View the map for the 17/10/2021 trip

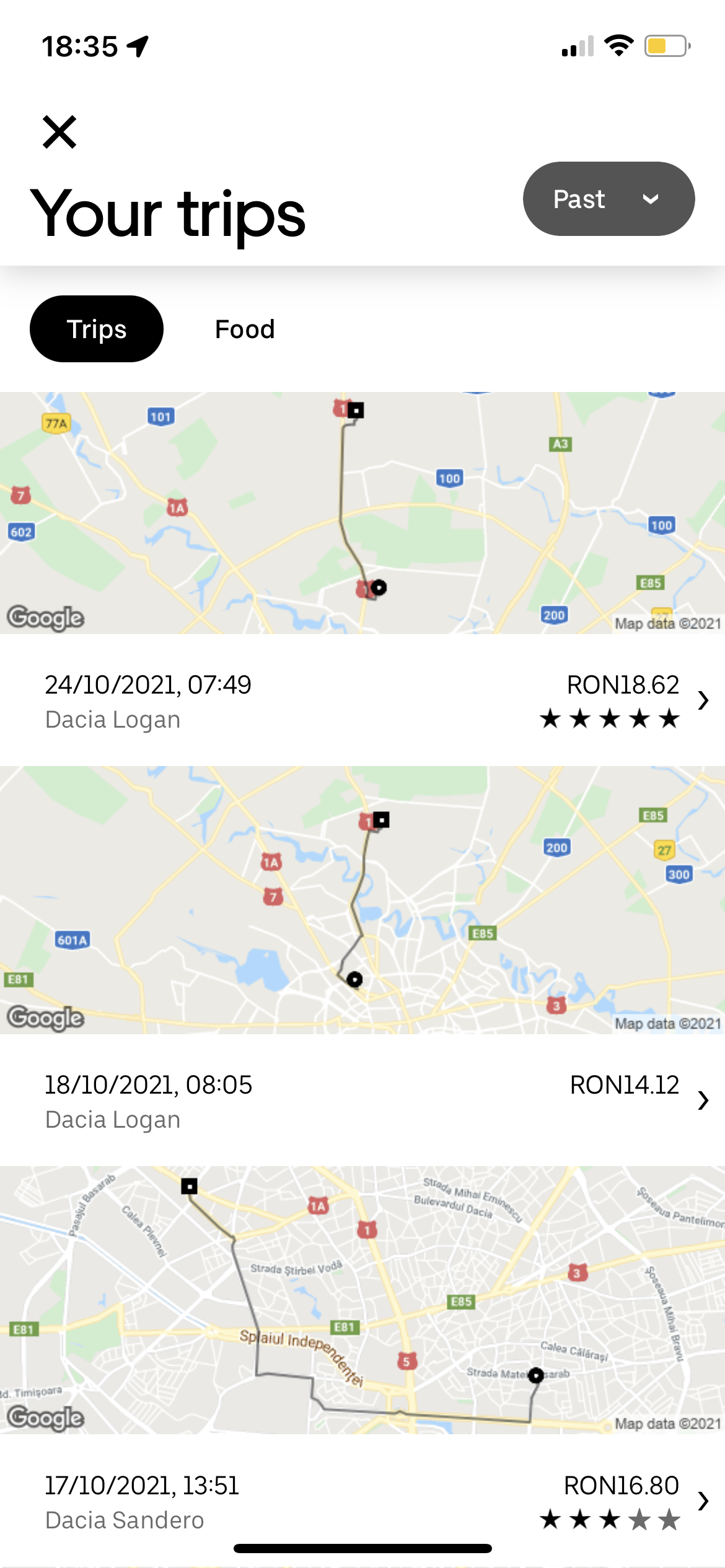click(362, 1299)
